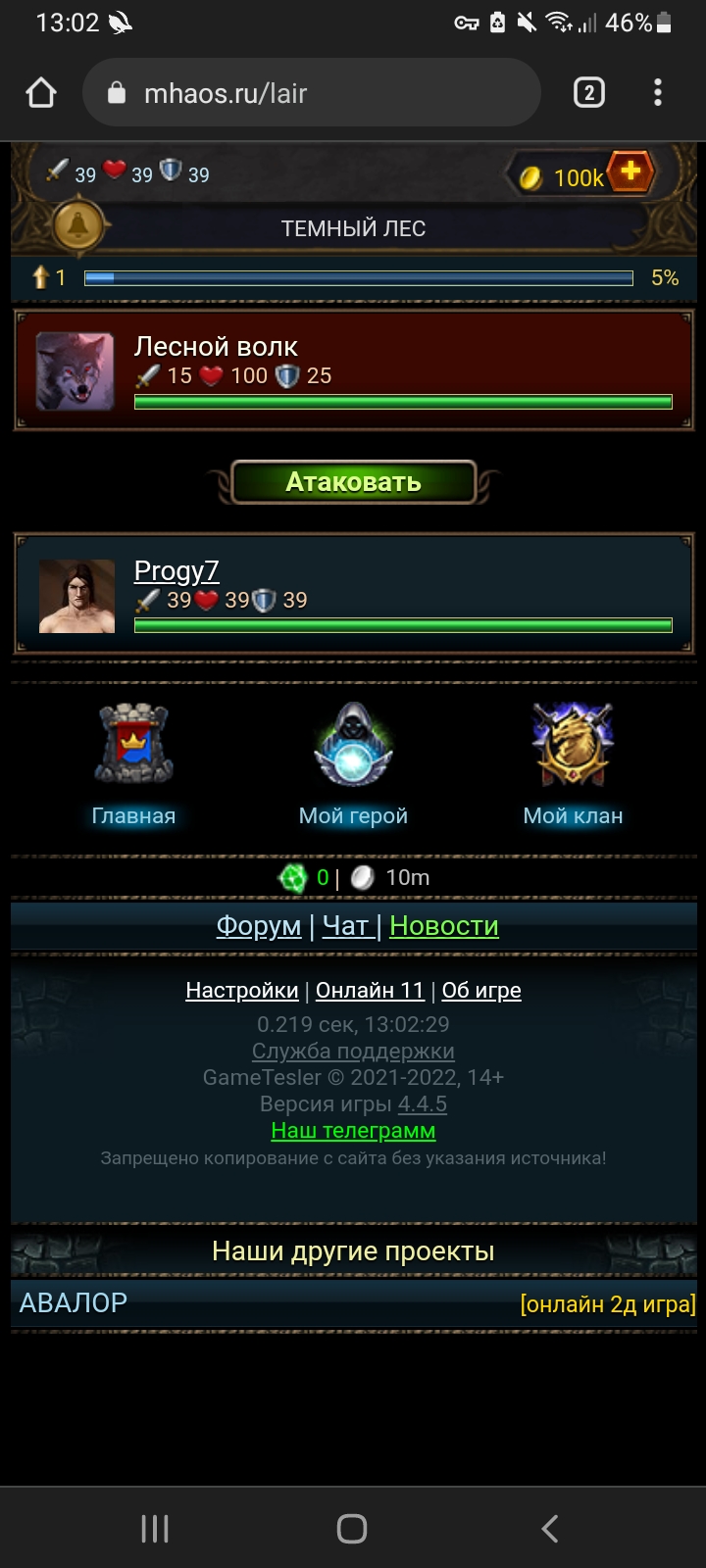Open the browser overflow menu
Screen dimensions: 706x1568
[658, 93]
